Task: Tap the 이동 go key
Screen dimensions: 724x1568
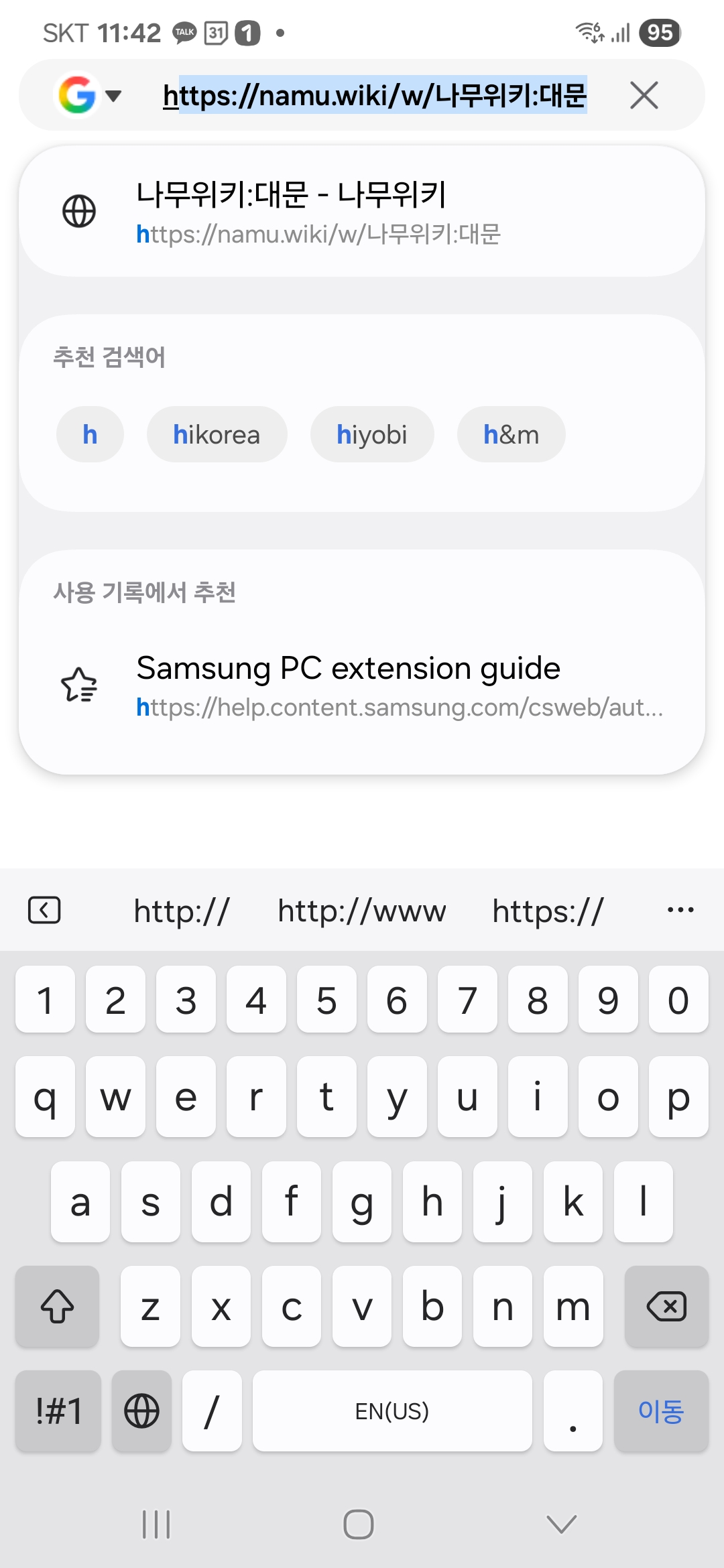Action: click(661, 1411)
